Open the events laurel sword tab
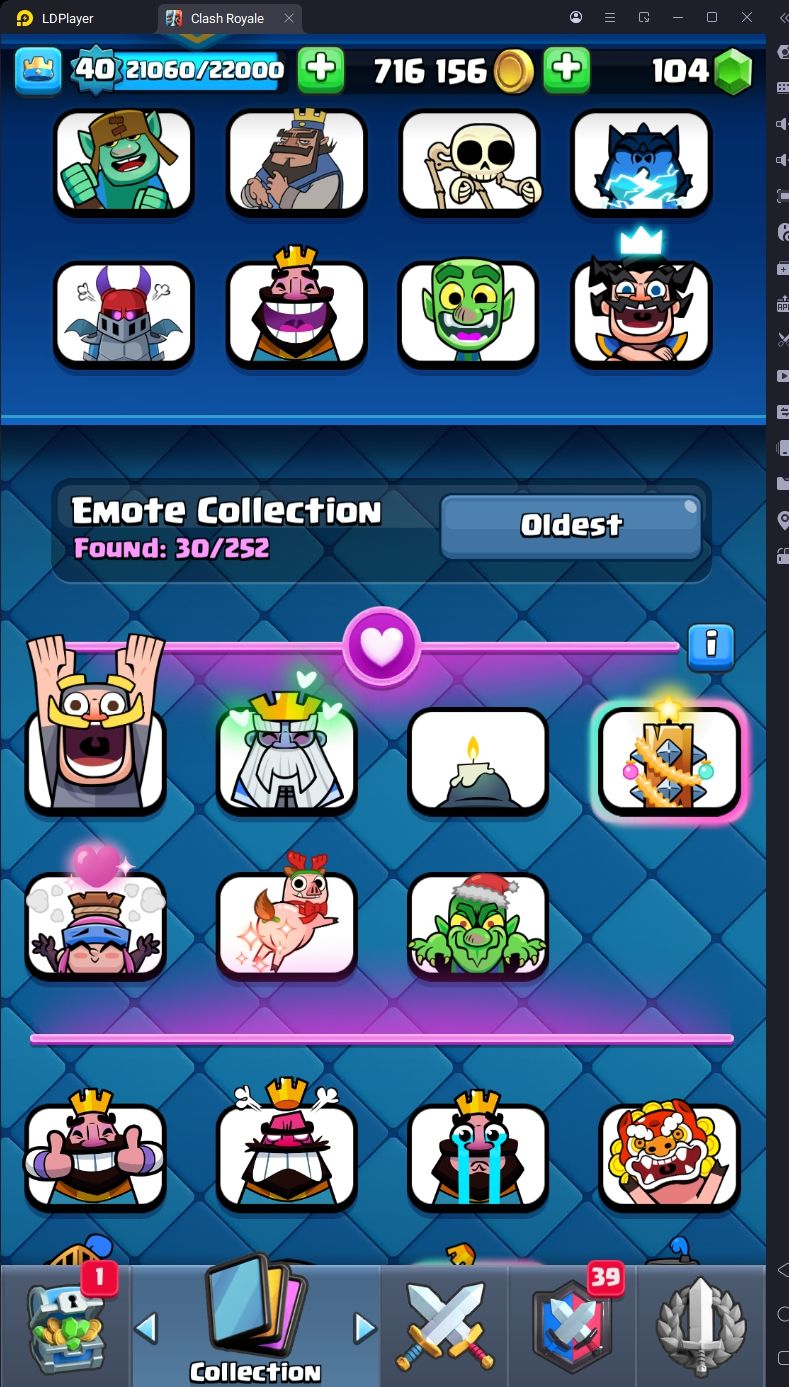Viewport: 789px width, 1387px height. click(701, 1325)
